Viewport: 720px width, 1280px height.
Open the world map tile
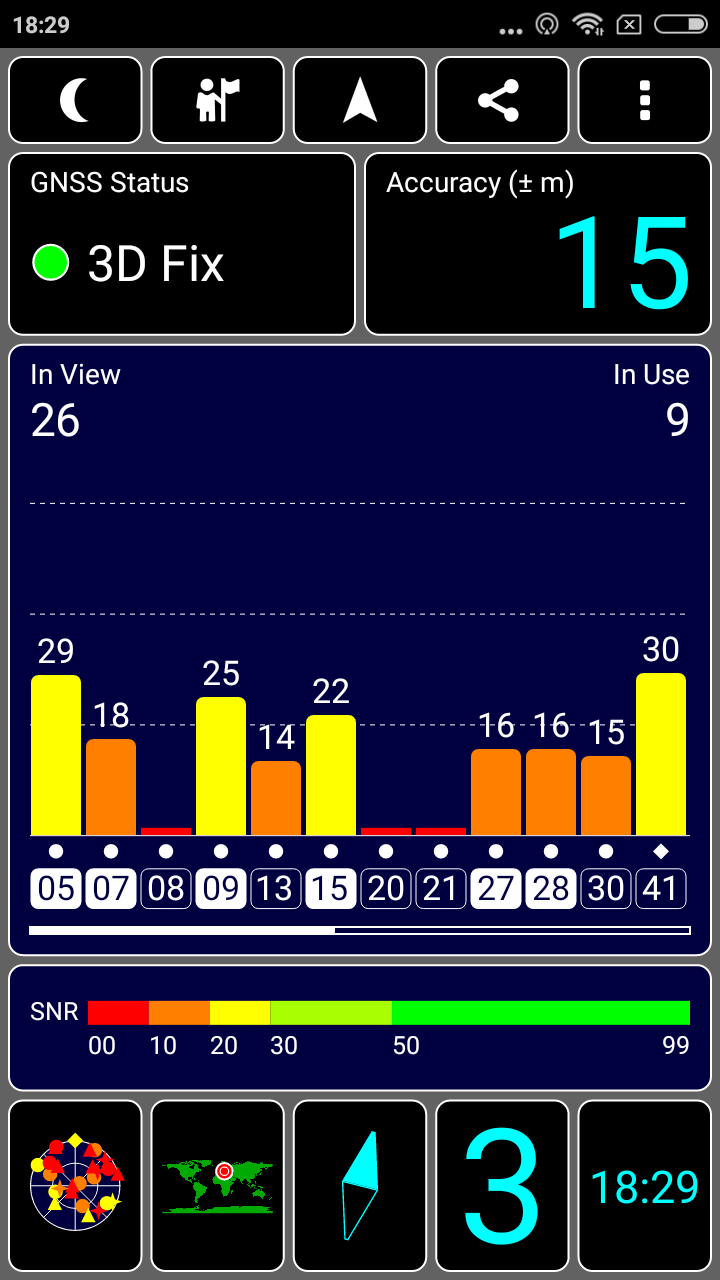tap(218, 1186)
